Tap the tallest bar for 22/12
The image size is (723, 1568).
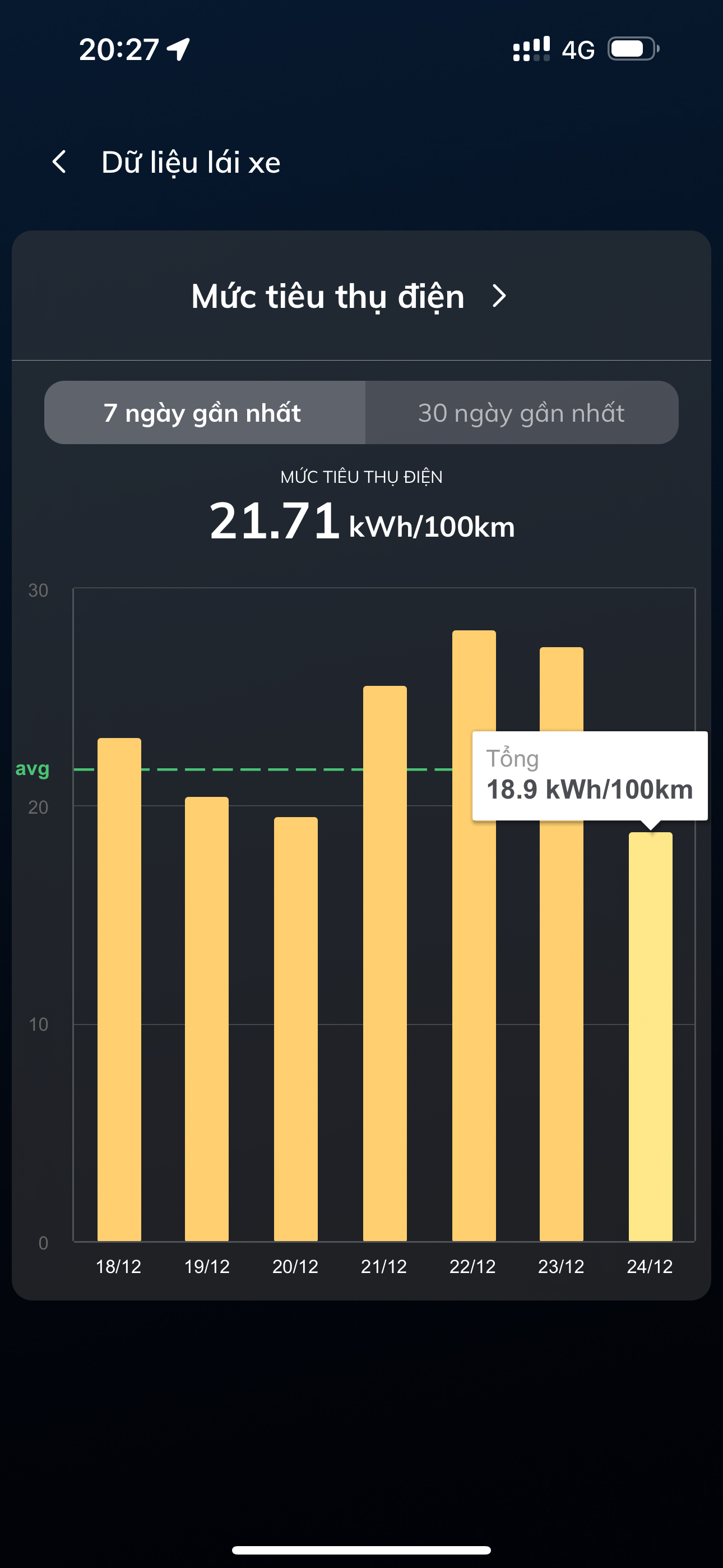pyautogui.click(x=474, y=1004)
